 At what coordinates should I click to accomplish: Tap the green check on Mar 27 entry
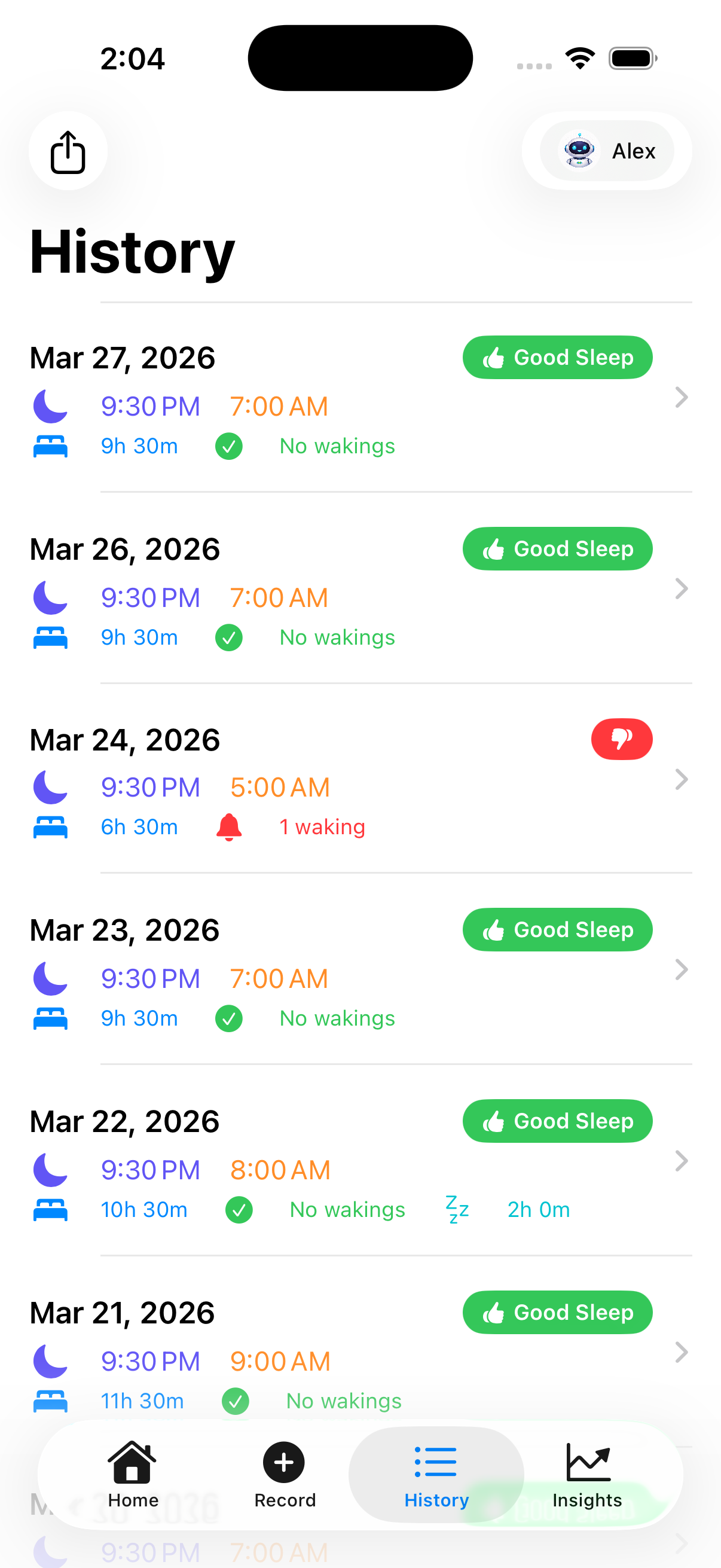click(229, 446)
